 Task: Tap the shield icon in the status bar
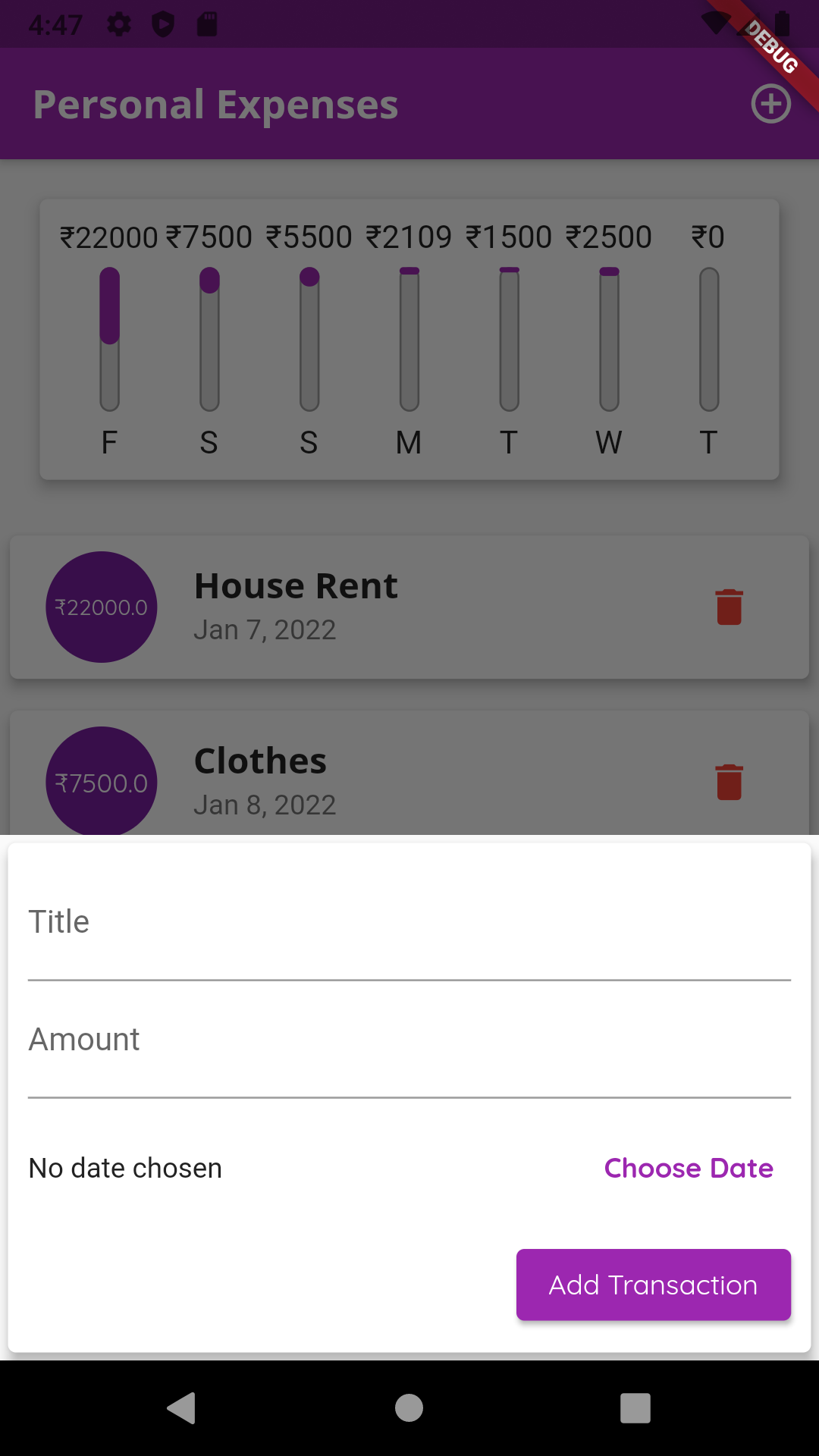tap(162, 24)
